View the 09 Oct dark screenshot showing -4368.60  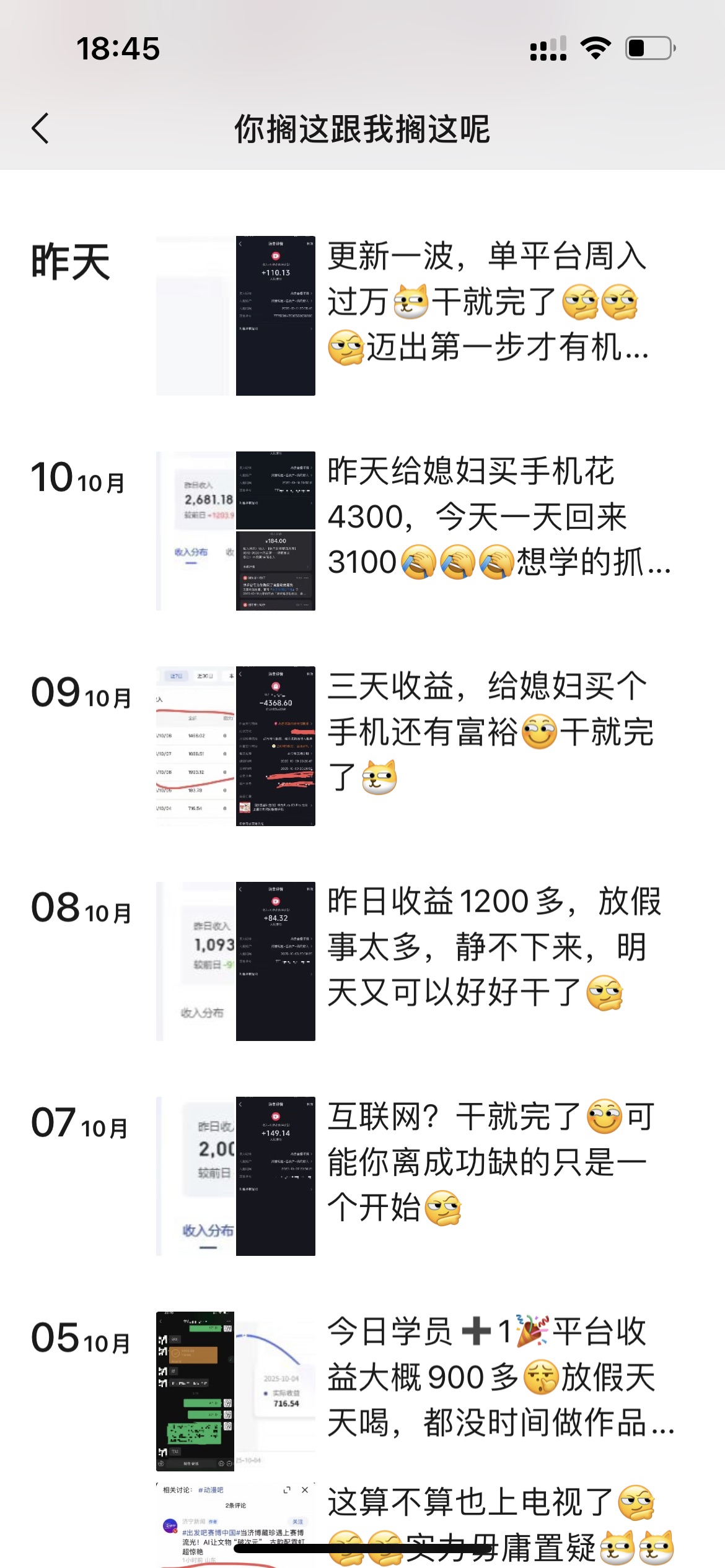click(276, 746)
